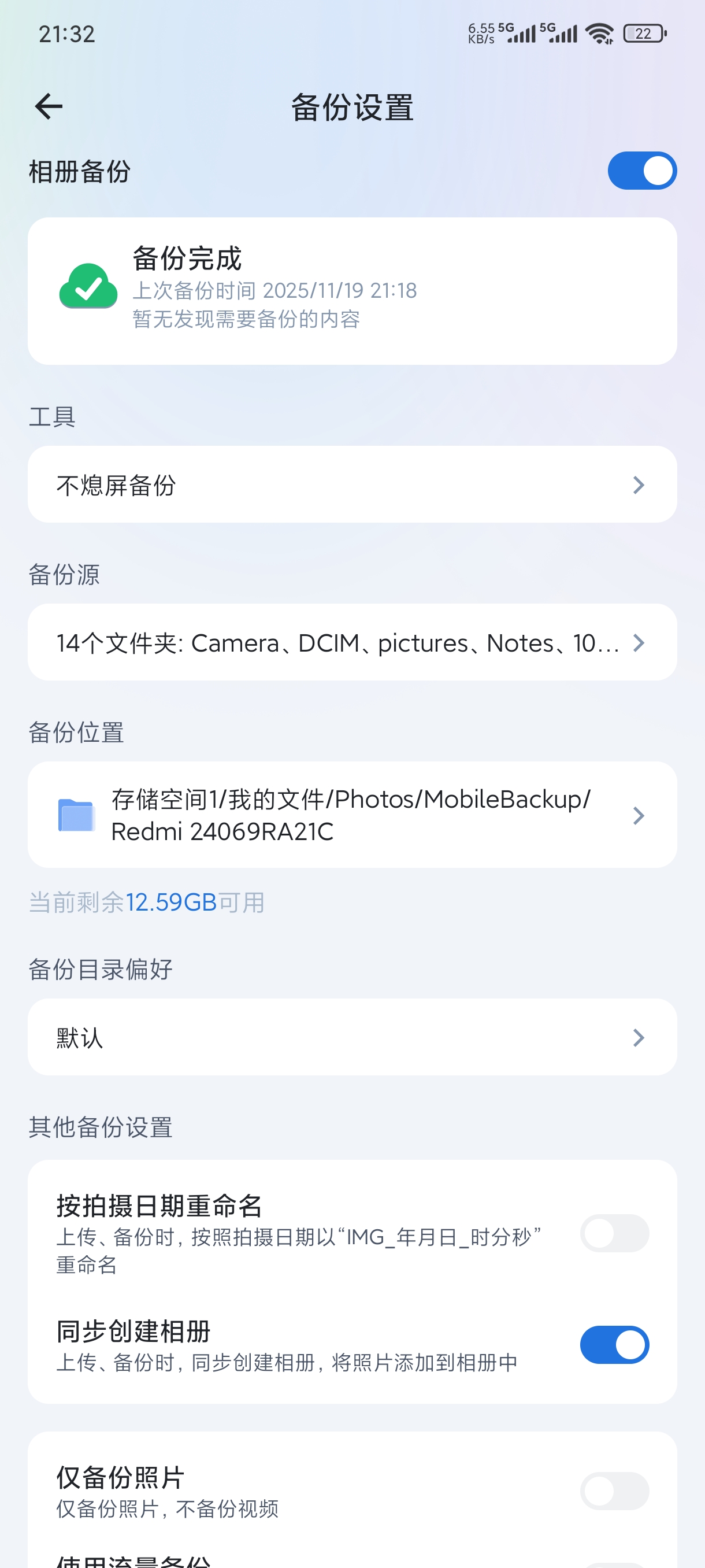The image size is (705, 1568).
Task: Enable the 仅备份照片 photos-only switch
Action: [x=614, y=1491]
